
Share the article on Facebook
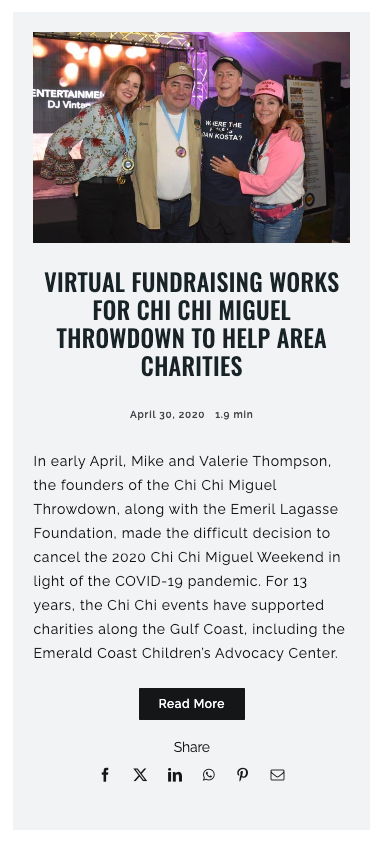tap(106, 775)
